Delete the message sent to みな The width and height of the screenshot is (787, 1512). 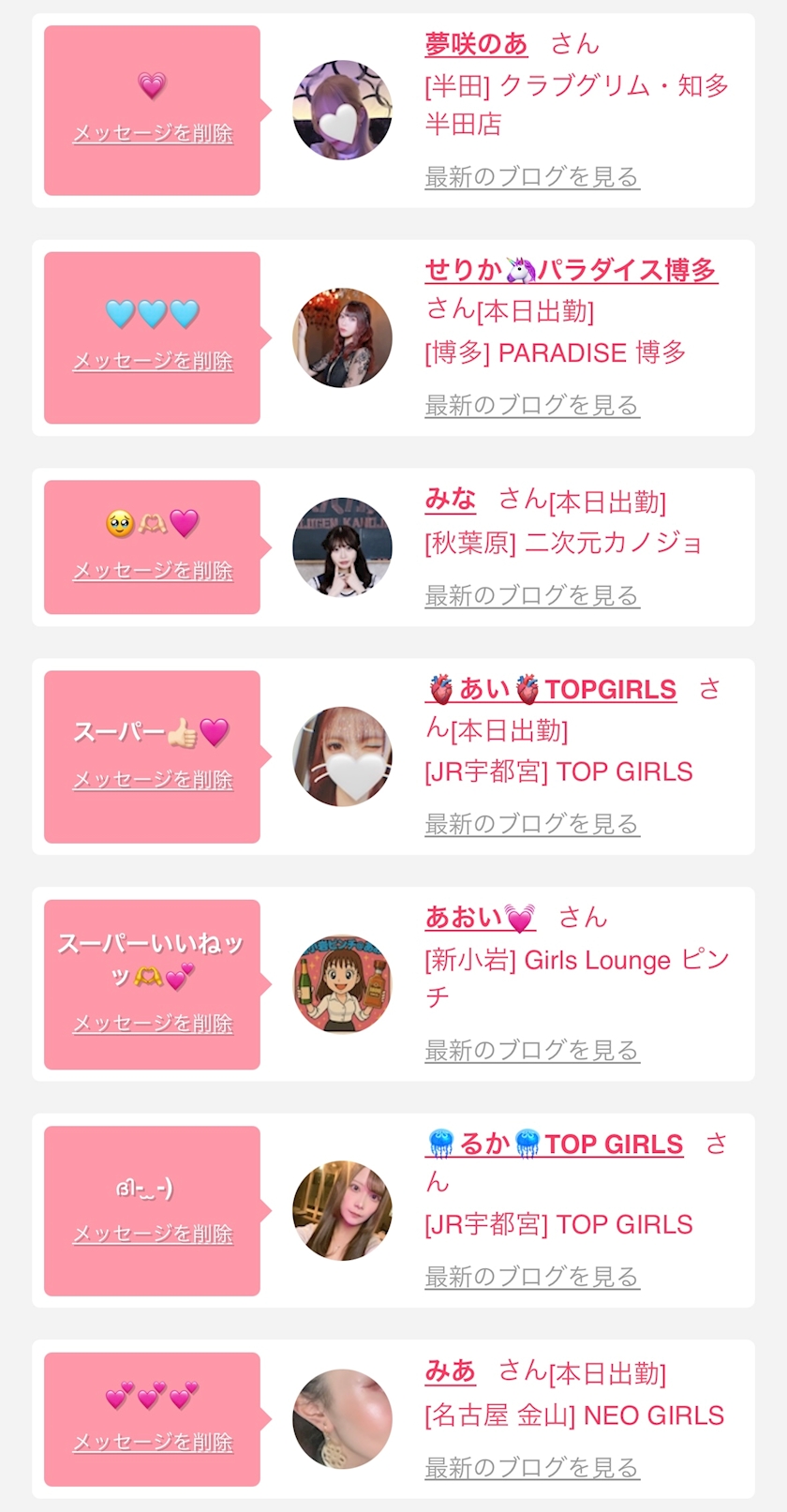(153, 570)
